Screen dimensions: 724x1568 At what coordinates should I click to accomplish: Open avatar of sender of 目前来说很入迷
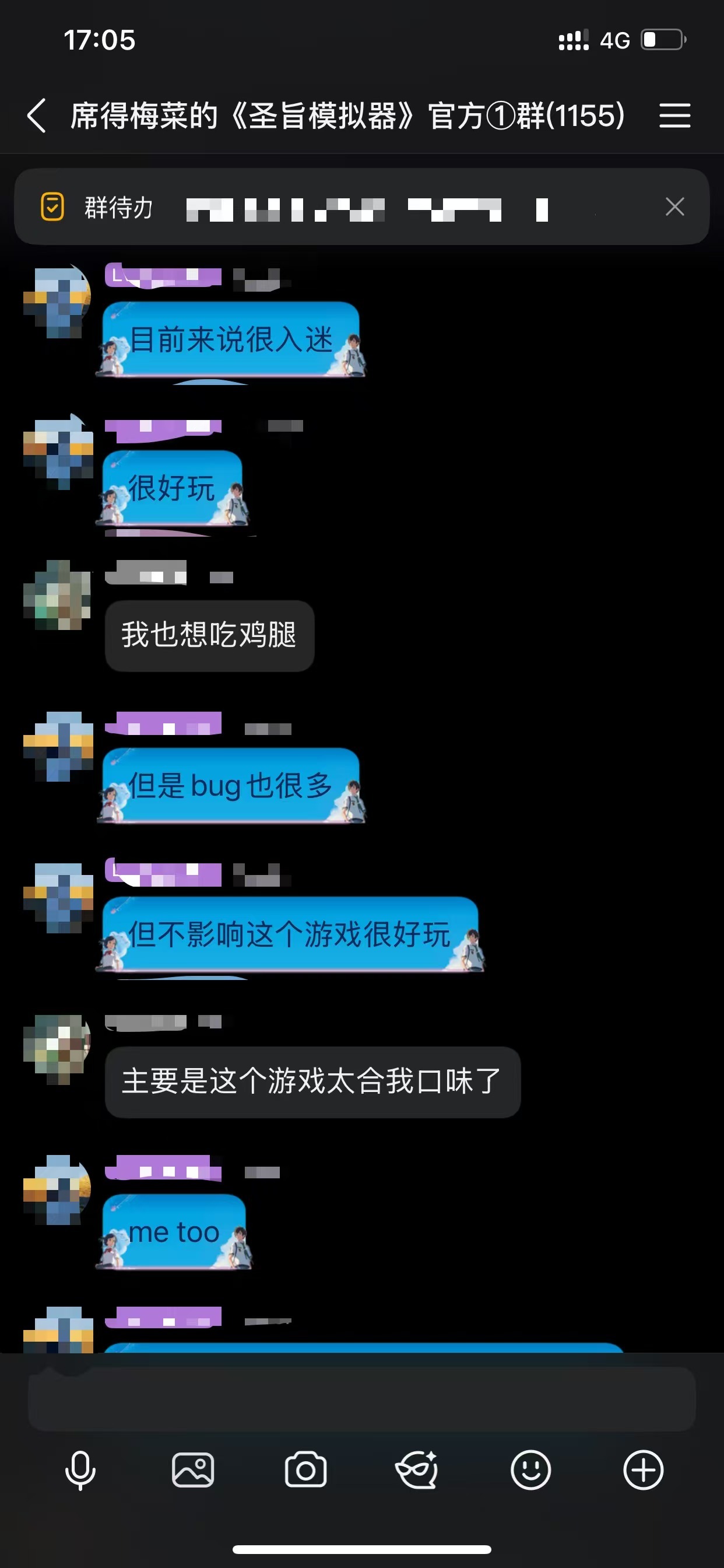(57, 302)
